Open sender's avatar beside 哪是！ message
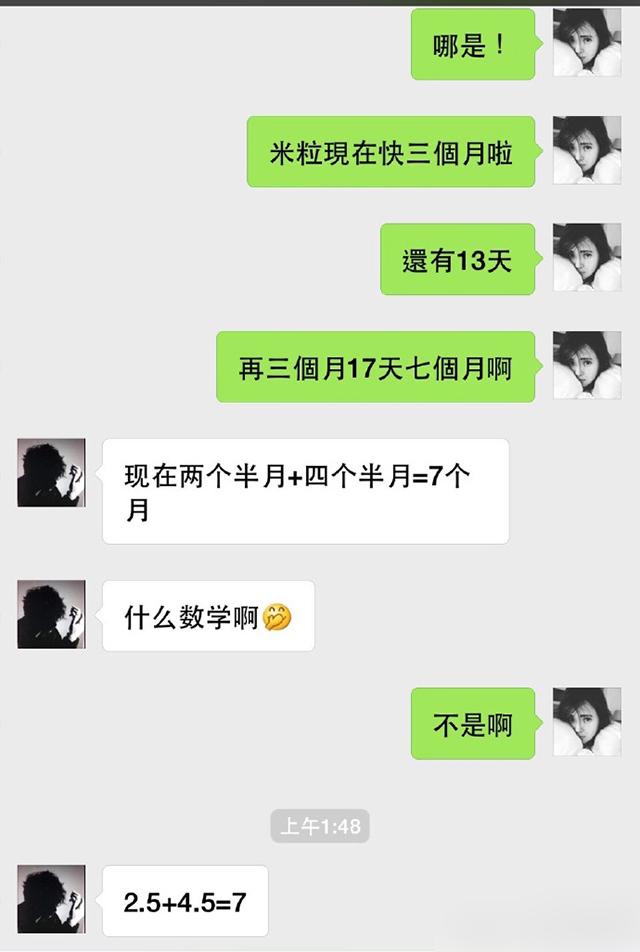This screenshot has height=952, width=640. (587, 44)
